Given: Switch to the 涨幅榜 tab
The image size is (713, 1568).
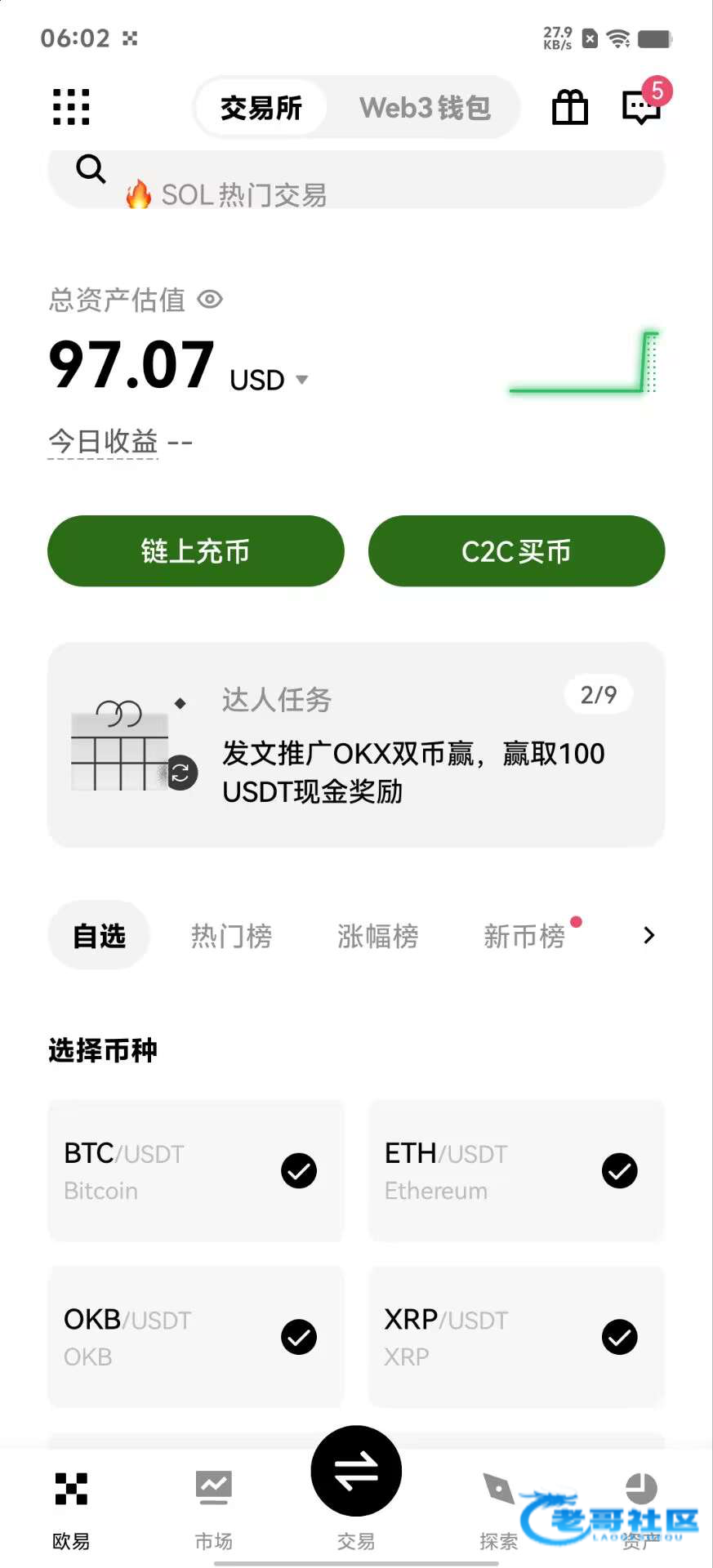Looking at the screenshot, I should pos(377,936).
